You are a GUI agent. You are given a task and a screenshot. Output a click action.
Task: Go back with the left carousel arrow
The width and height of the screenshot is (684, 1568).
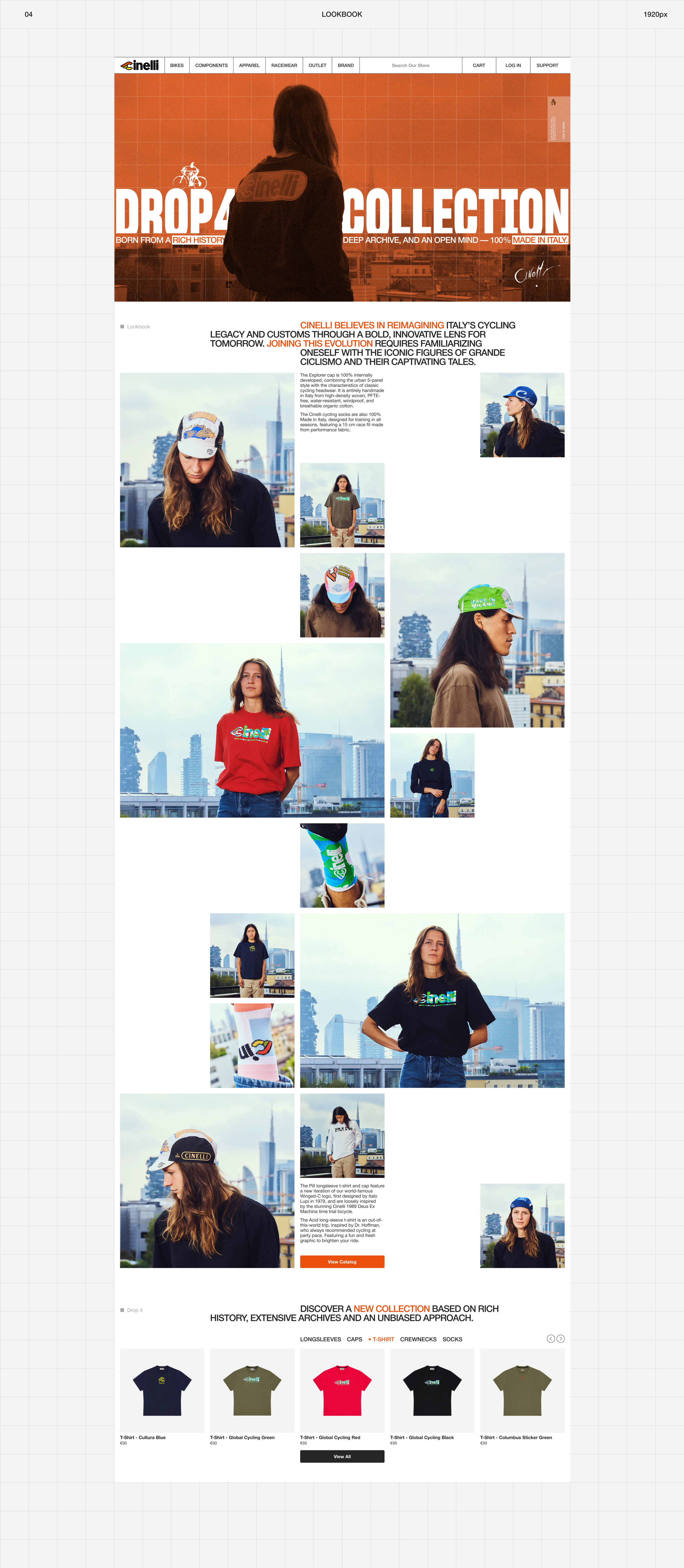[550, 1339]
